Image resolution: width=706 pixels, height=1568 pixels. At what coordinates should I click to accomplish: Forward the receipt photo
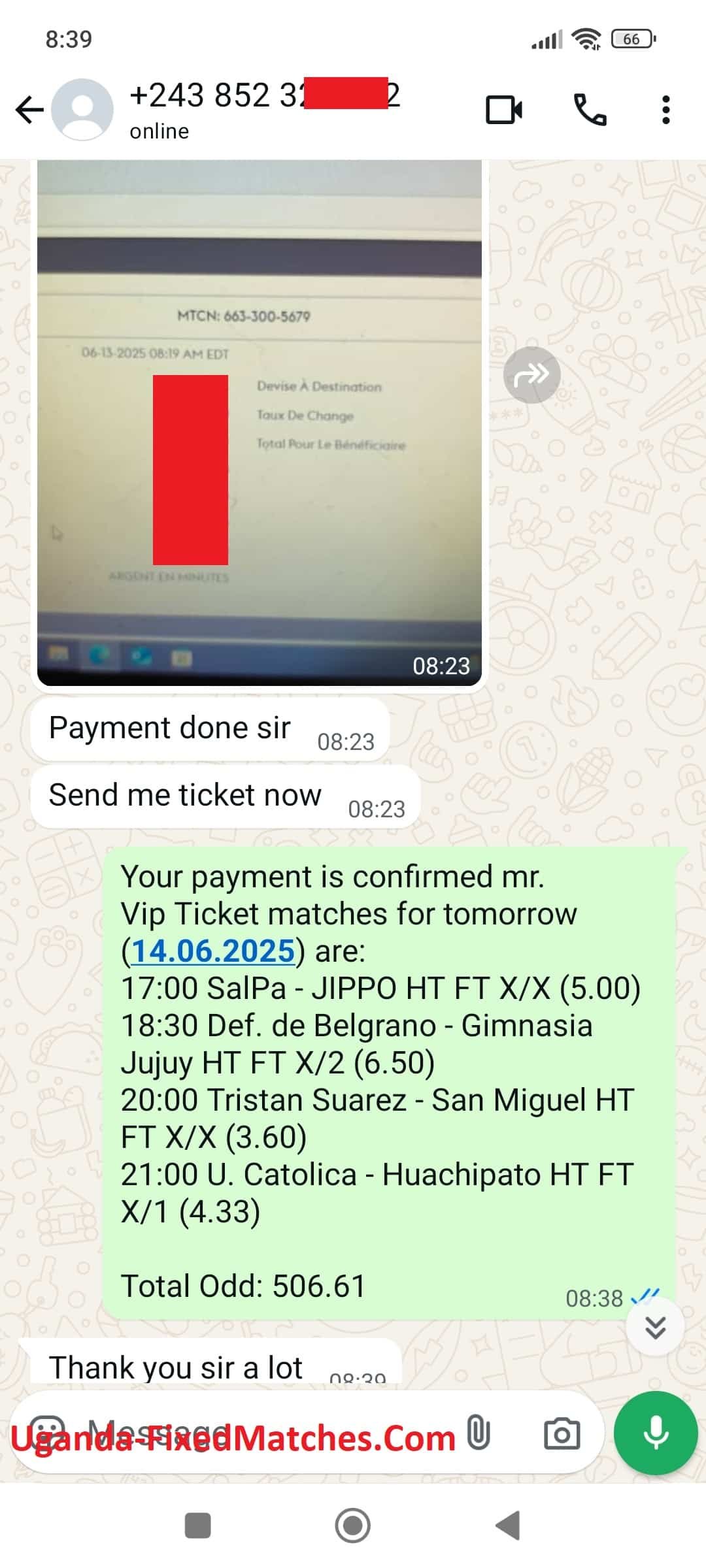pos(531,375)
